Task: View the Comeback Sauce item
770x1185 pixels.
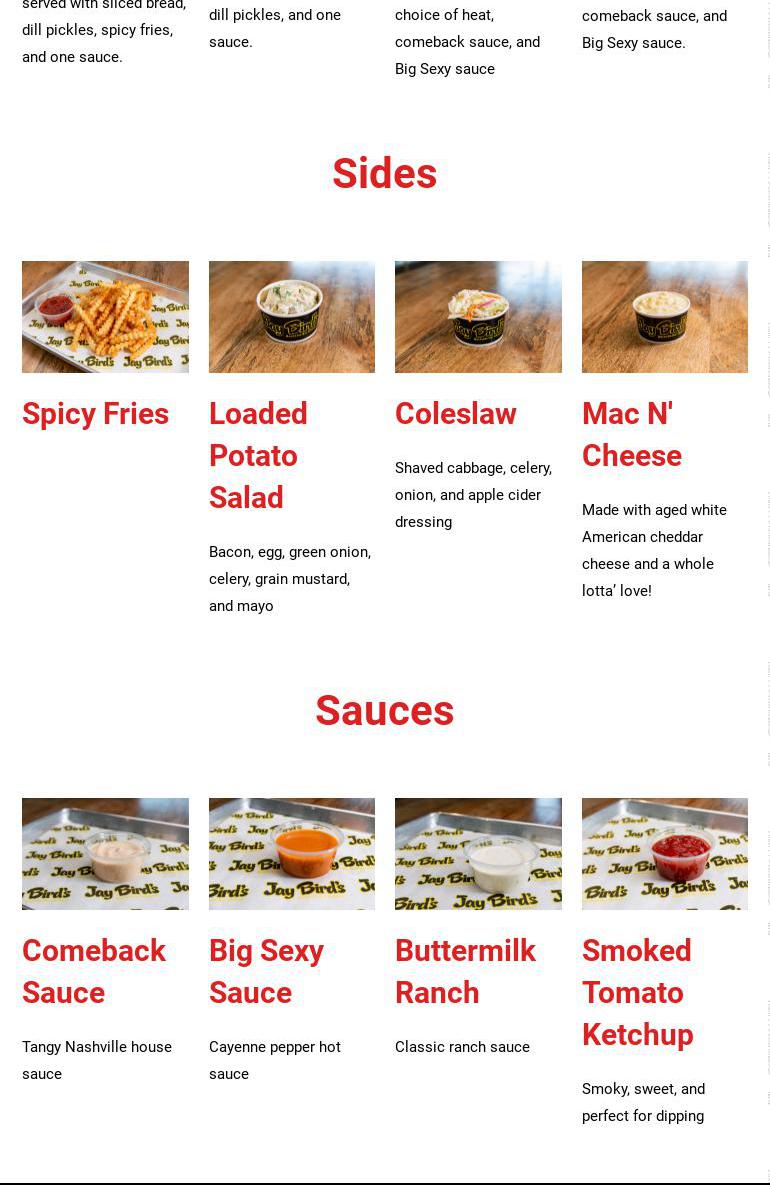Action: (94, 971)
